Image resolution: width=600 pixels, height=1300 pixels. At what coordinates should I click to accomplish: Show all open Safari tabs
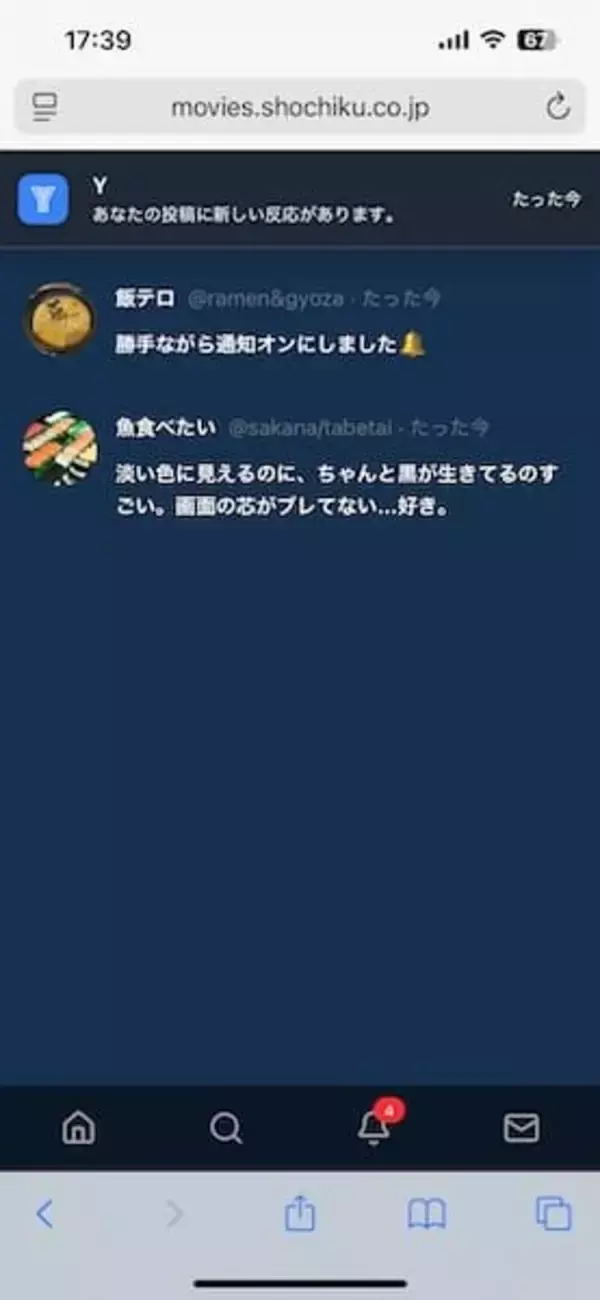(553, 1214)
